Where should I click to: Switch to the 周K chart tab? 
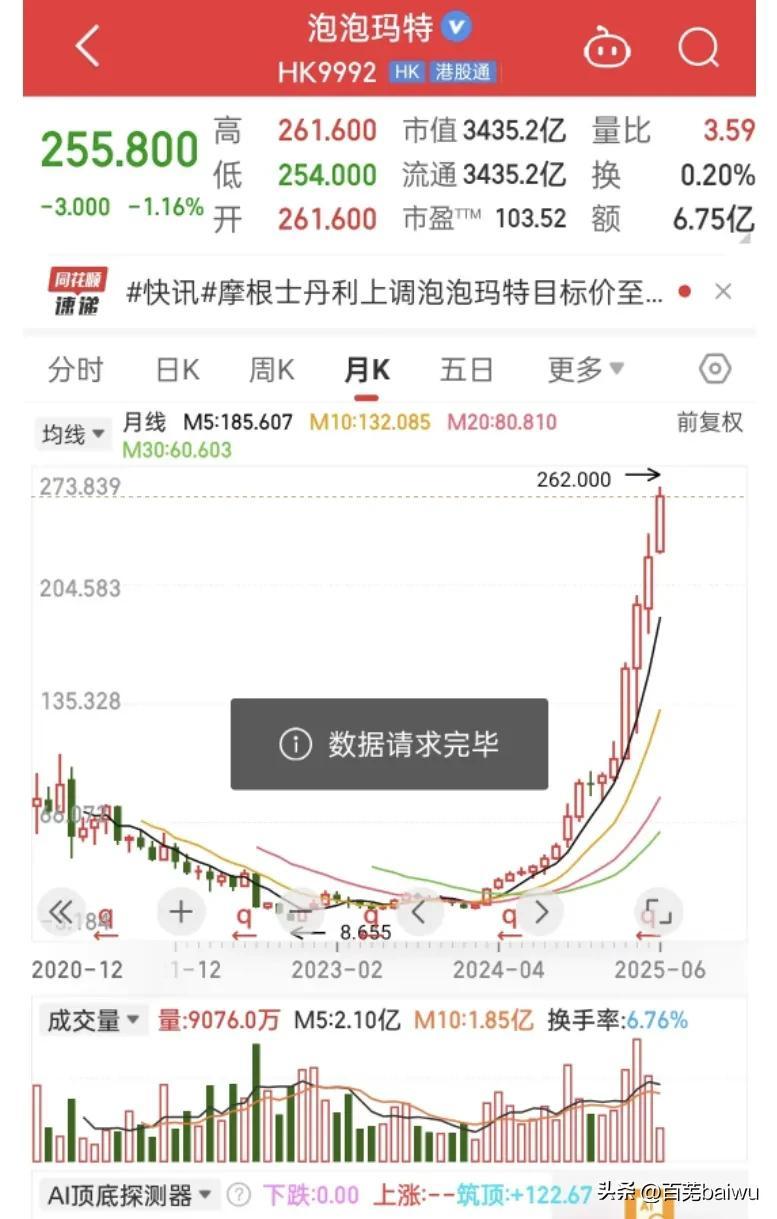pos(271,370)
